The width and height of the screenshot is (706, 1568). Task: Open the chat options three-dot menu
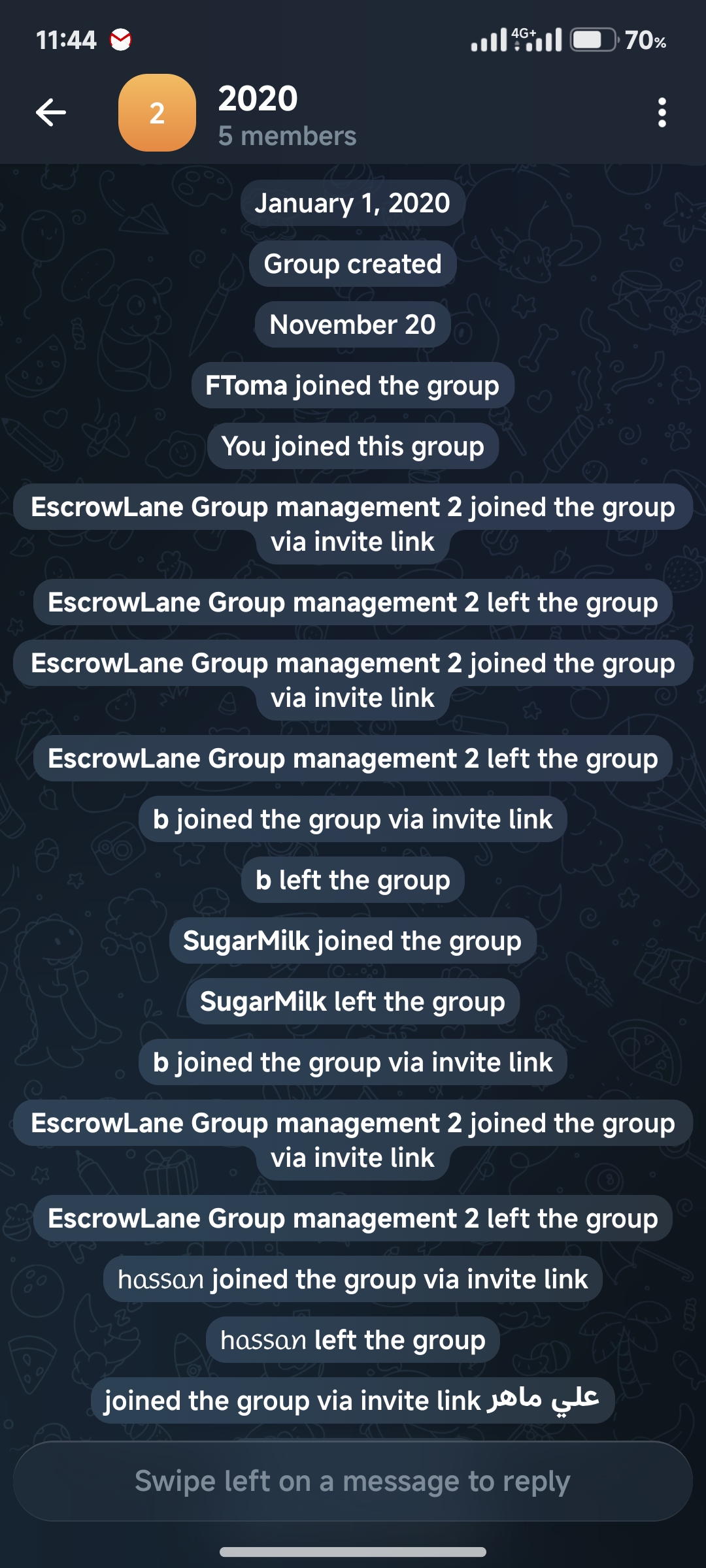pos(662,112)
